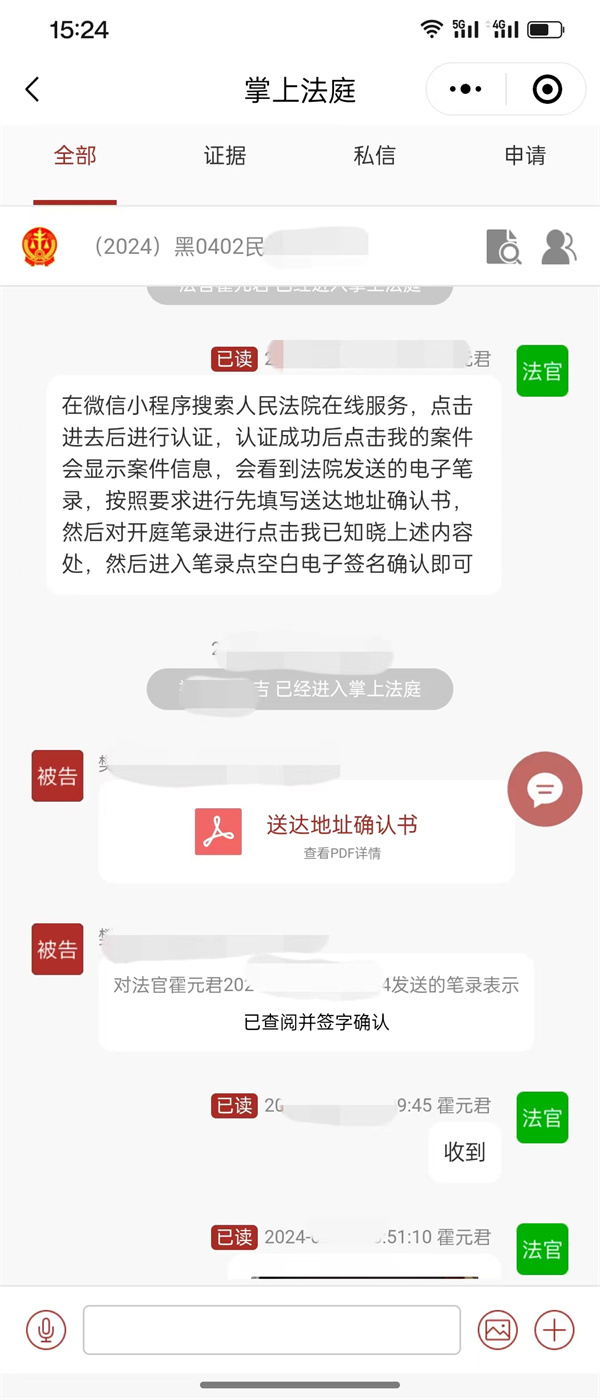Switch to the 申请 tab
Image resolution: width=600 pixels, height=1400 pixels.
click(525, 156)
